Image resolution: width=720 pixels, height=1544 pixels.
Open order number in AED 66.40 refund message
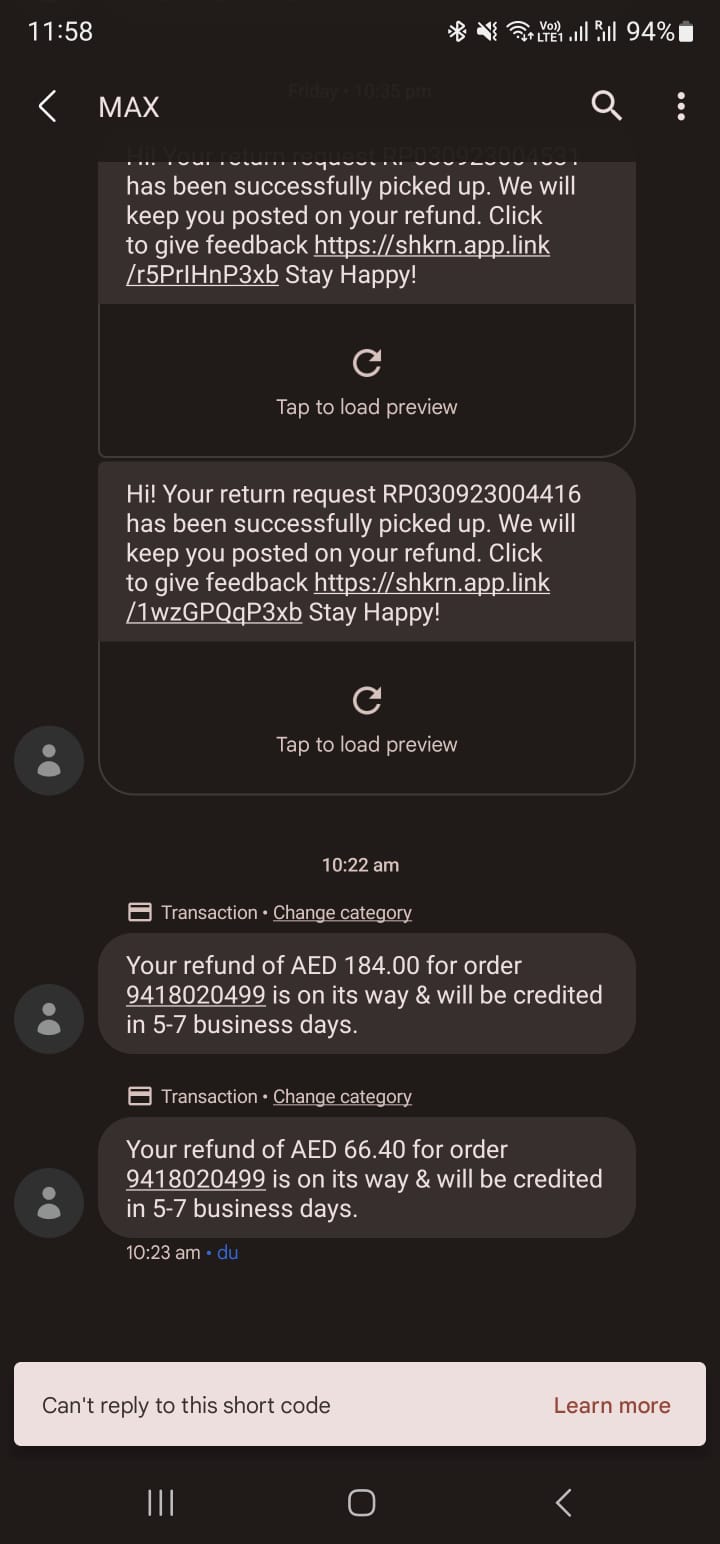(196, 1179)
